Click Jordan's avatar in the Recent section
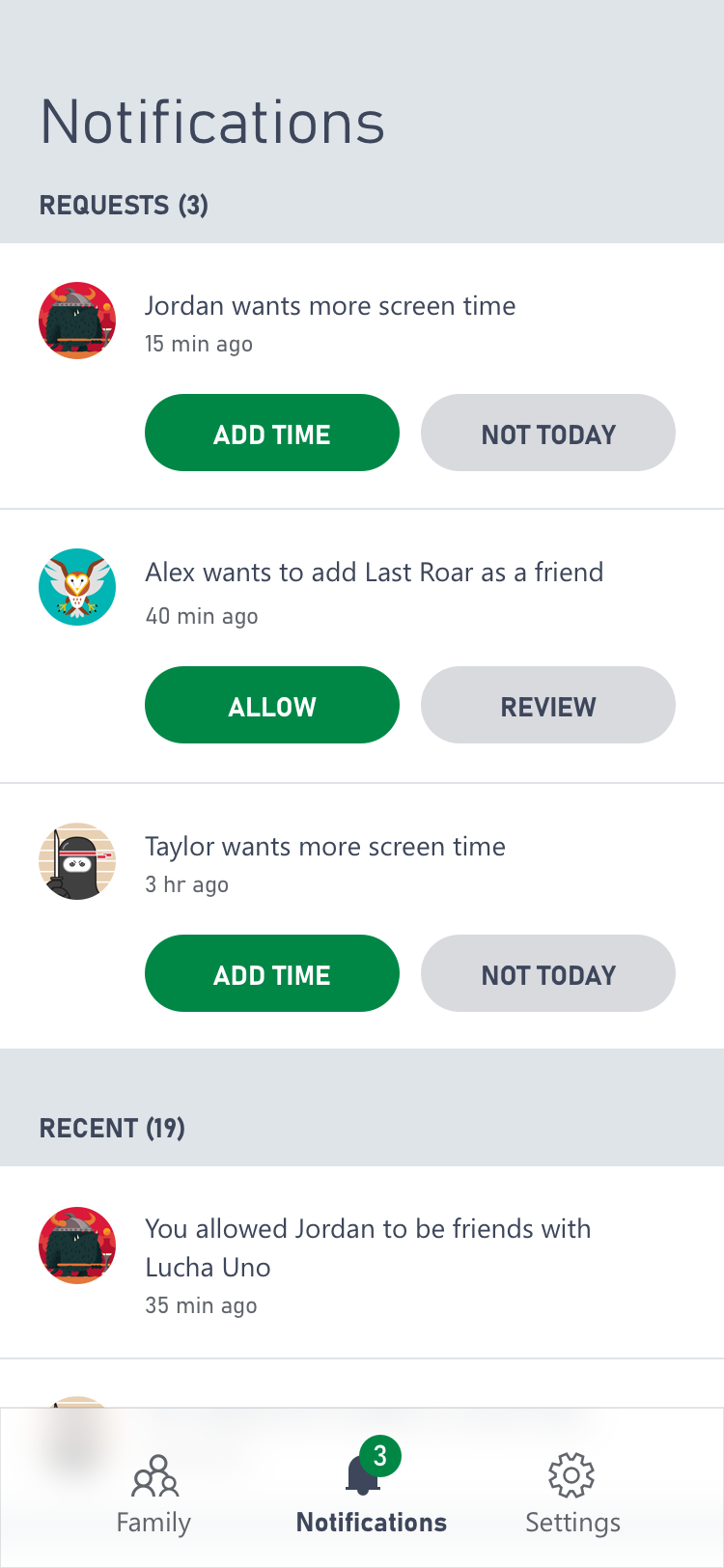This screenshot has width=724, height=1568. (x=77, y=1246)
